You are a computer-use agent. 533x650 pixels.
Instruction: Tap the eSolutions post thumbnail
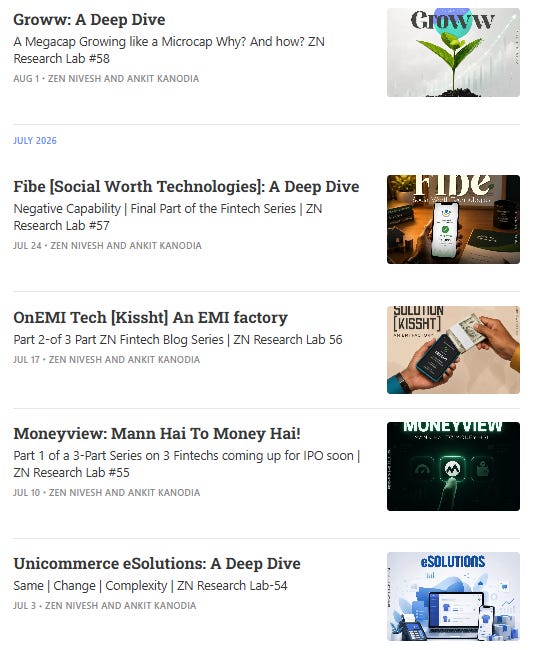click(x=453, y=596)
